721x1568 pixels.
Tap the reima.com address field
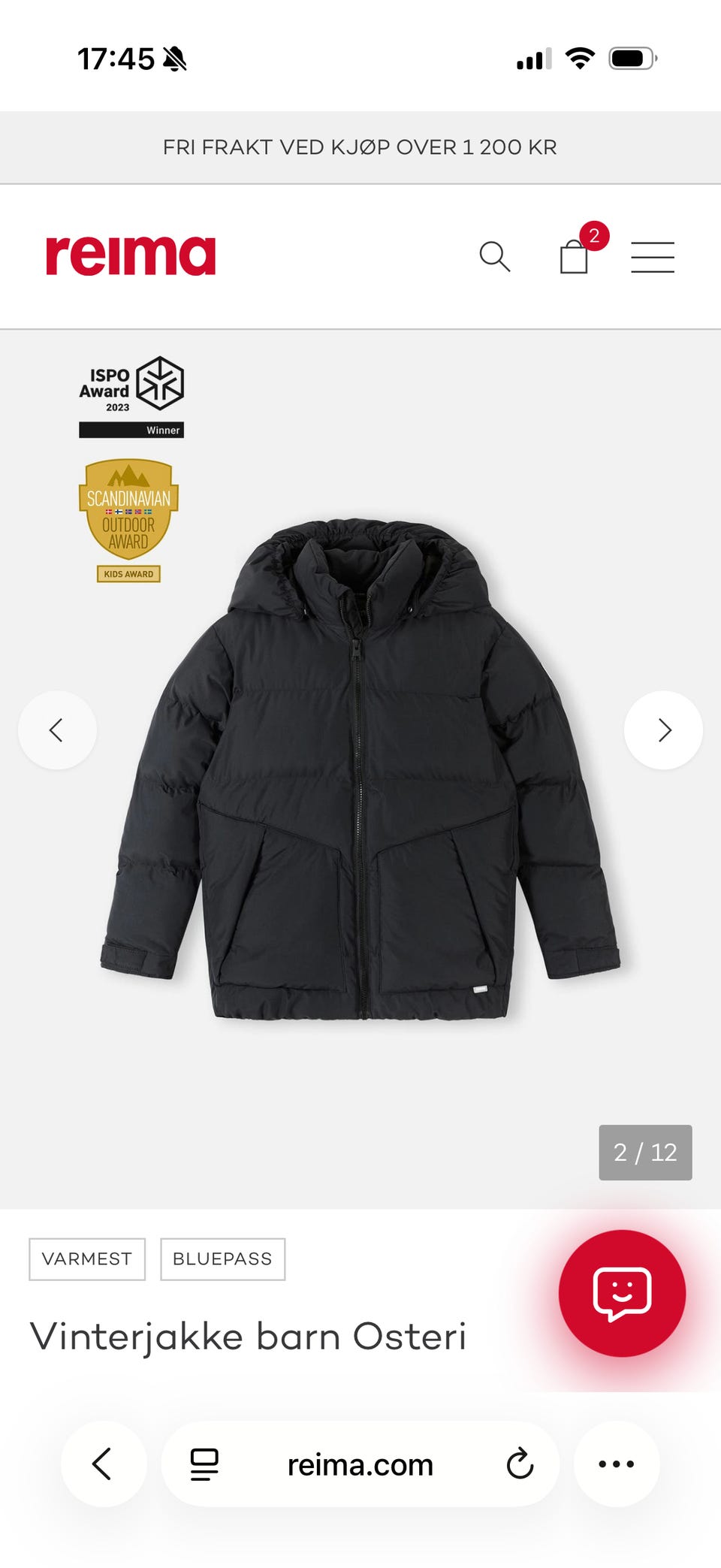point(360,1464)
